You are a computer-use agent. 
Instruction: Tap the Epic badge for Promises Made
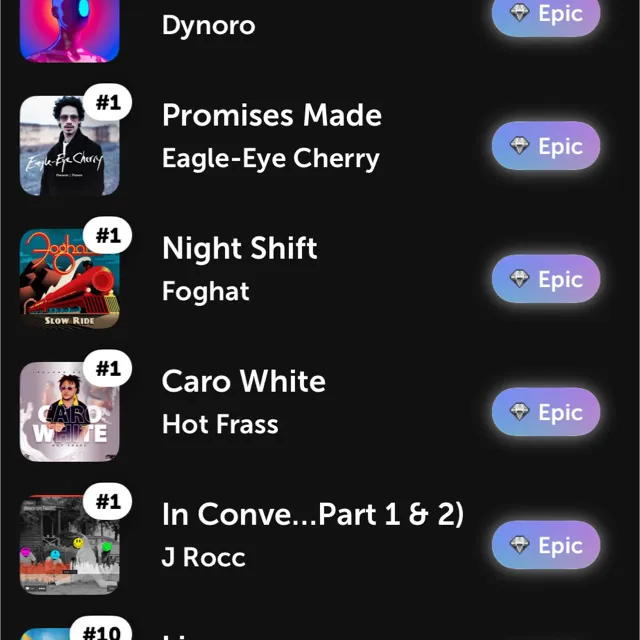[x=546, y=147]
